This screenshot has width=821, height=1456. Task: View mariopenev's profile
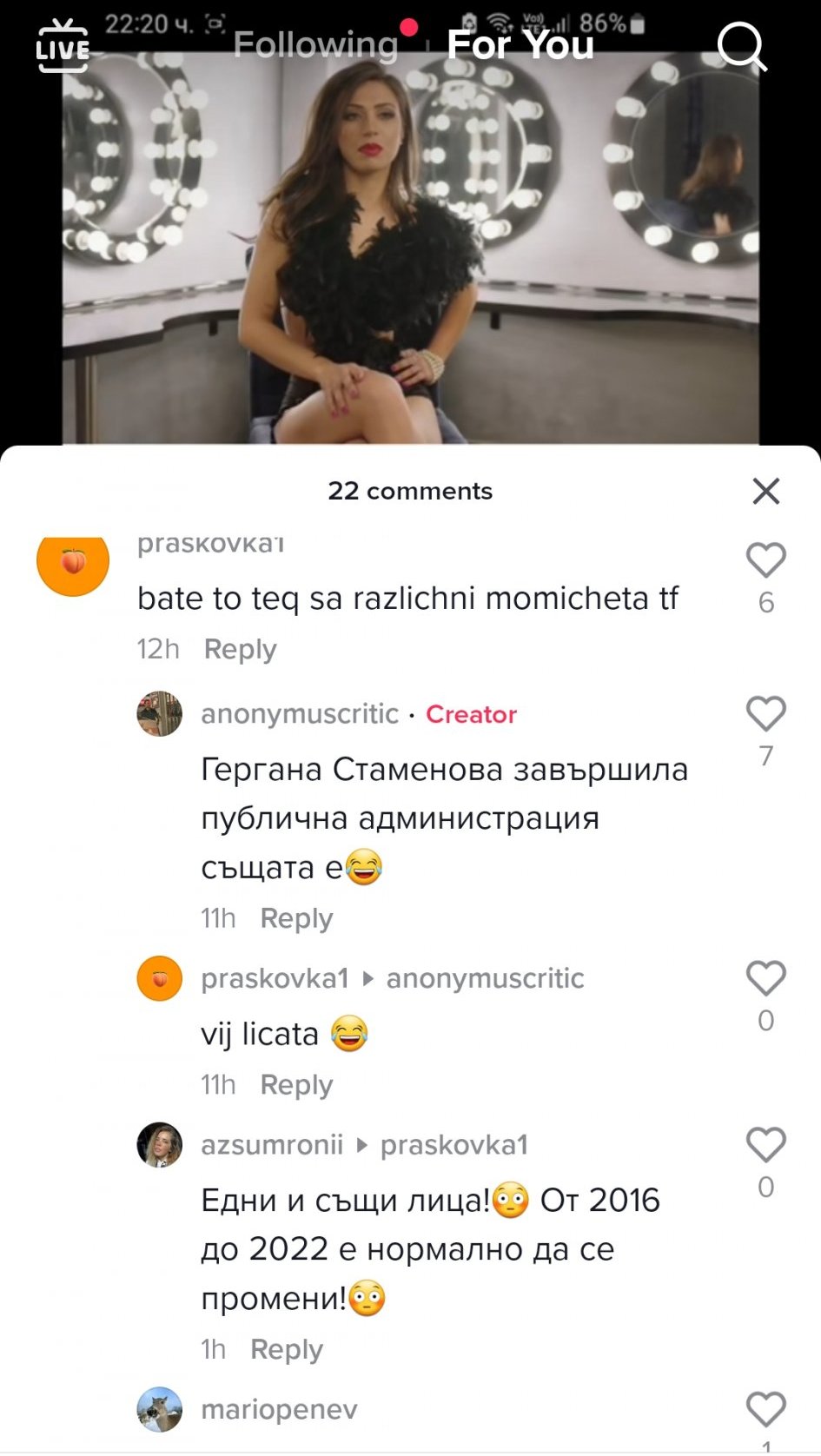pos(160,1409)
